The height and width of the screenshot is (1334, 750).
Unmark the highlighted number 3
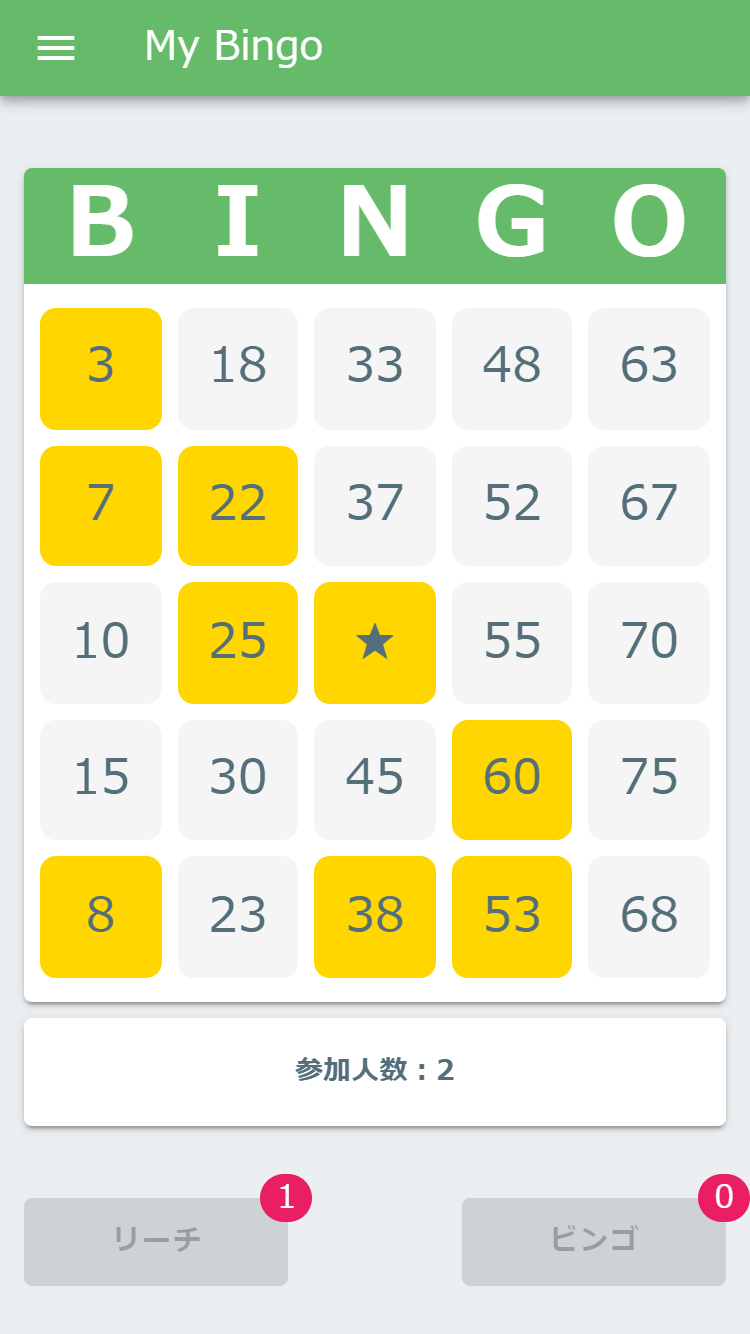pyautogui.click(x=101, y=369)
